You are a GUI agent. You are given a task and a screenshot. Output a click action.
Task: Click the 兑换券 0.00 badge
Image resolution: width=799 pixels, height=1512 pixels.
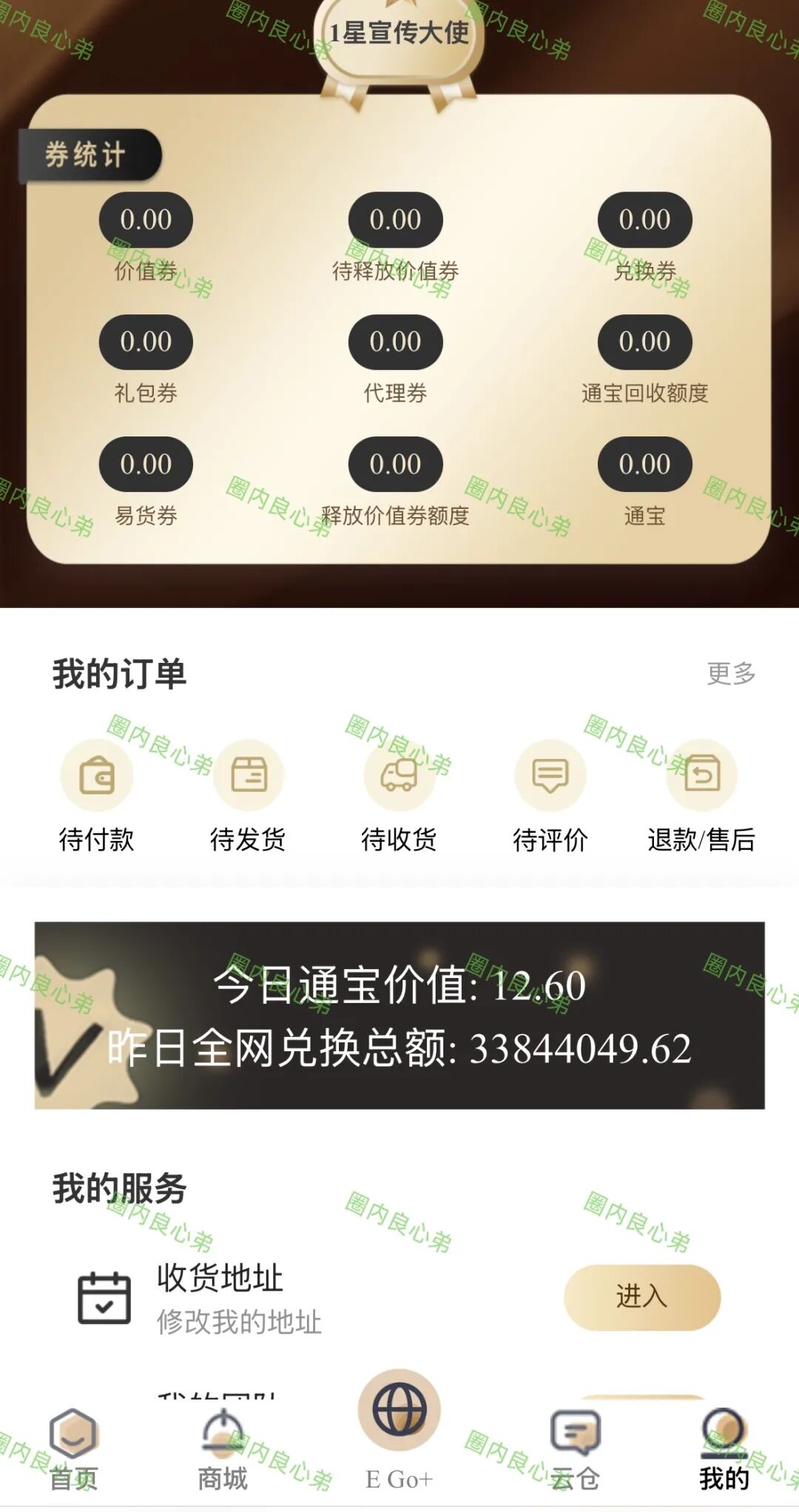[644, 220]
